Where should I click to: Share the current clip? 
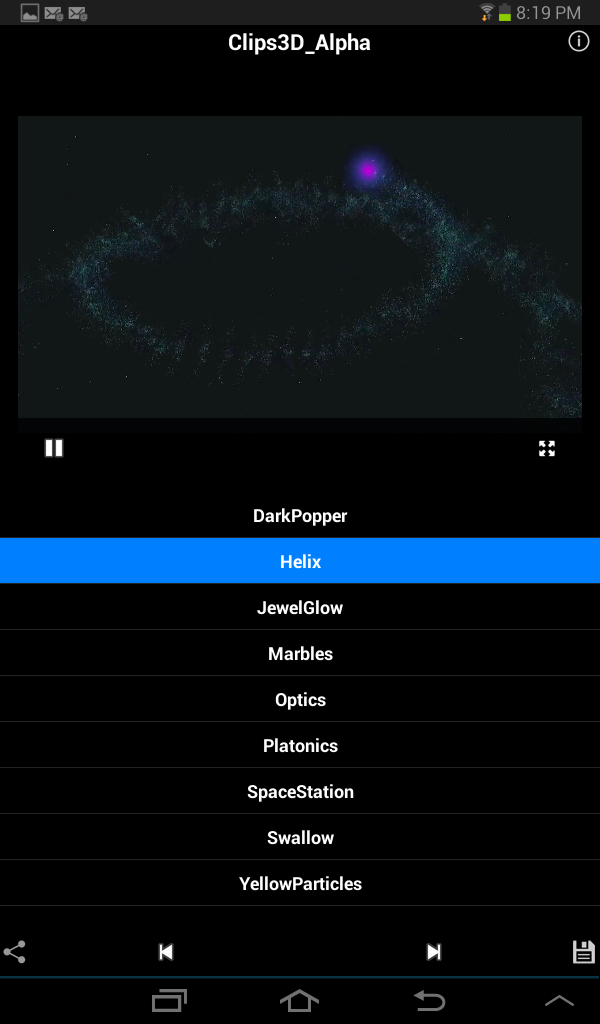point(15,952)
